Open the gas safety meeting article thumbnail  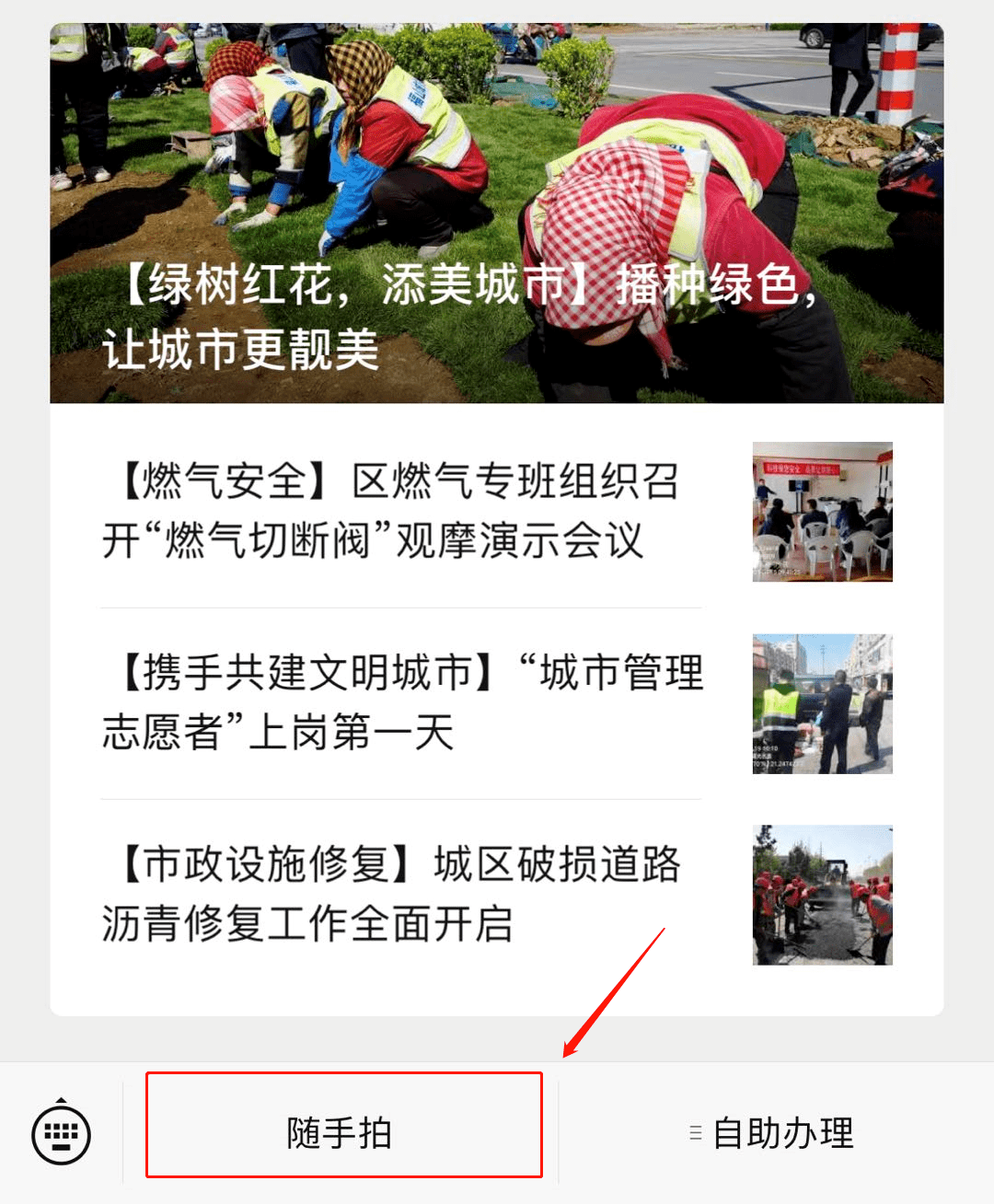click(x=822, y=513)
